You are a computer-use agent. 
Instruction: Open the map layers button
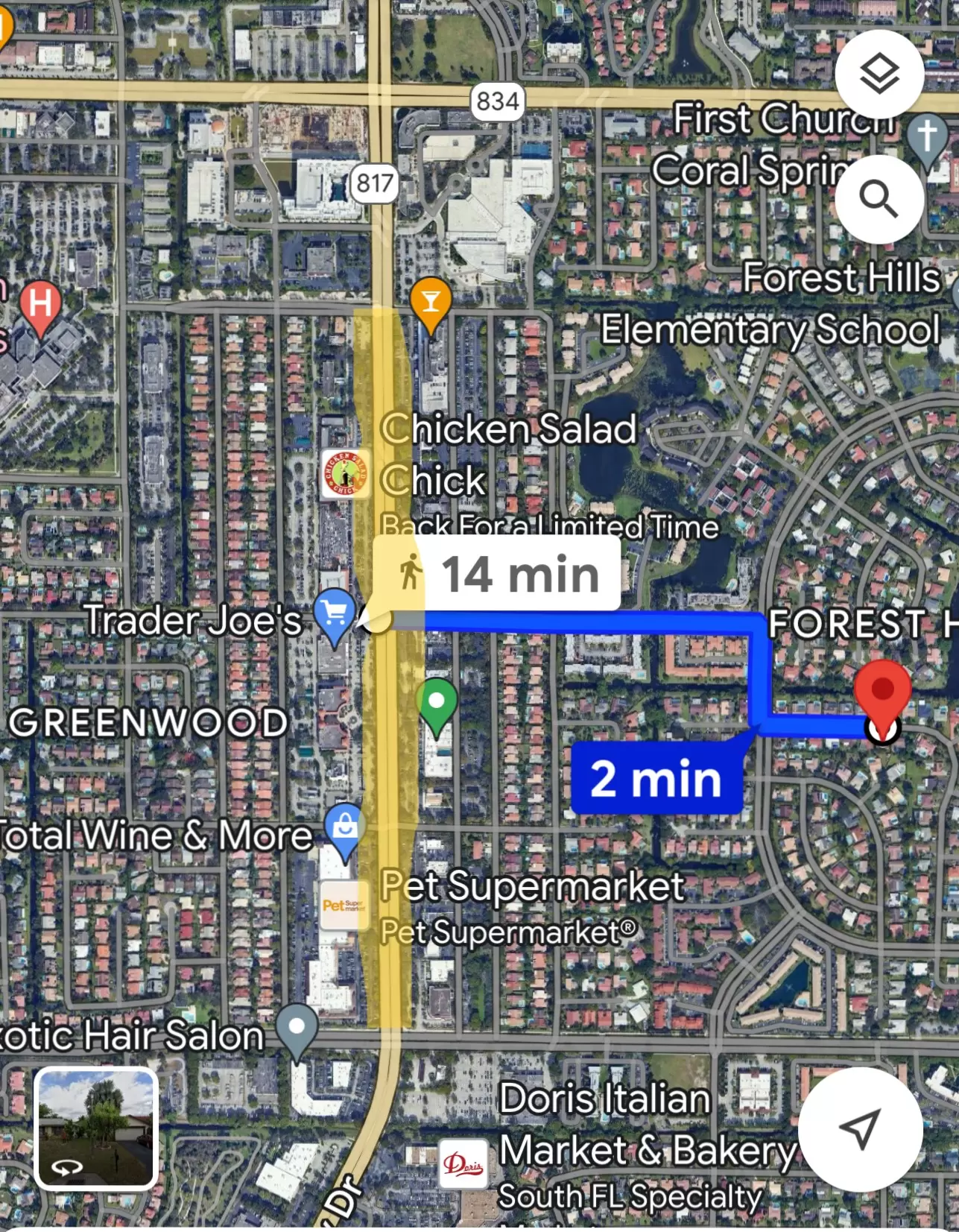pos(879,74)
